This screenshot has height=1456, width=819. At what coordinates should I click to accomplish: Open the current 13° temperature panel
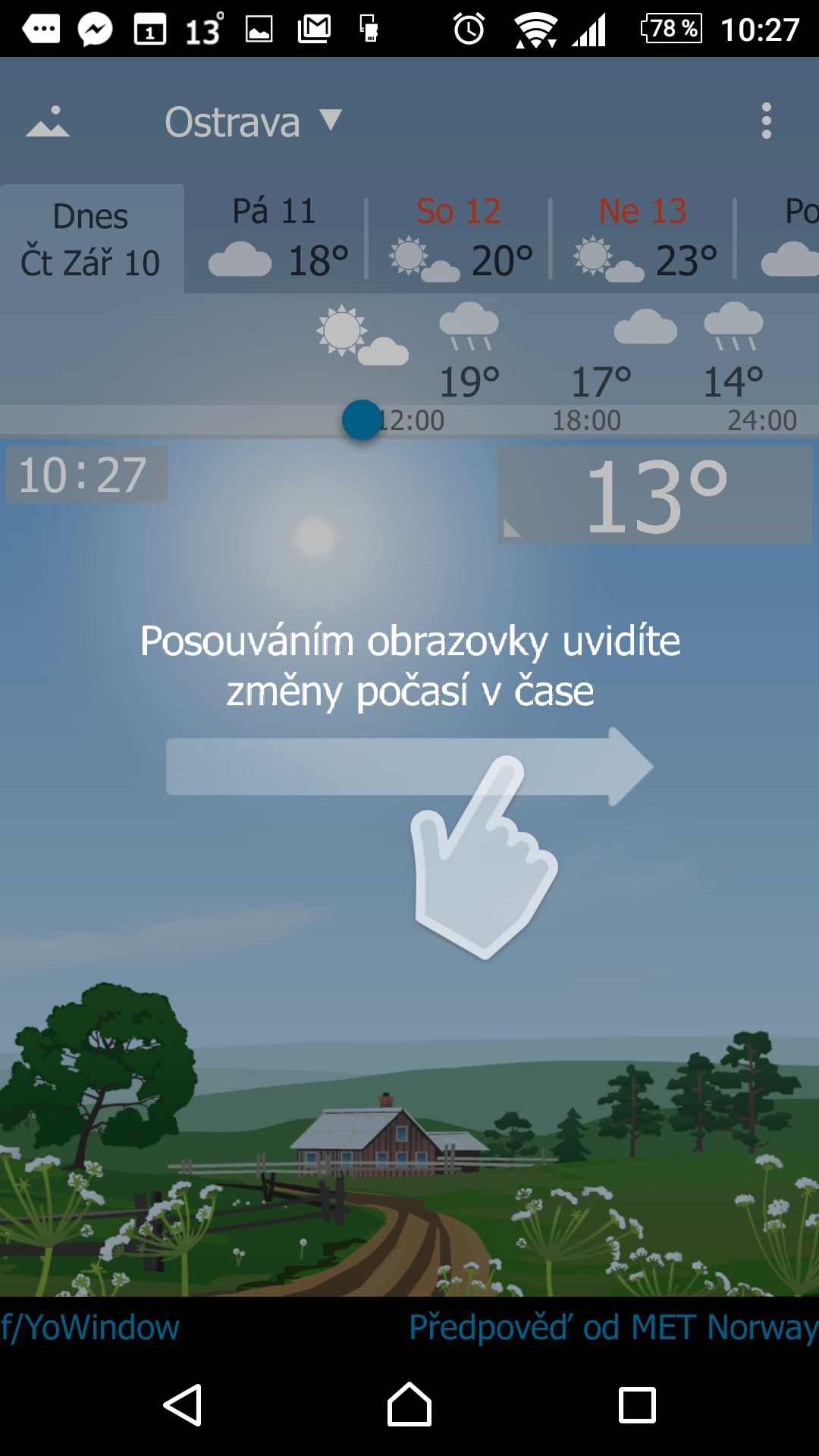click(x=655, y=494)
